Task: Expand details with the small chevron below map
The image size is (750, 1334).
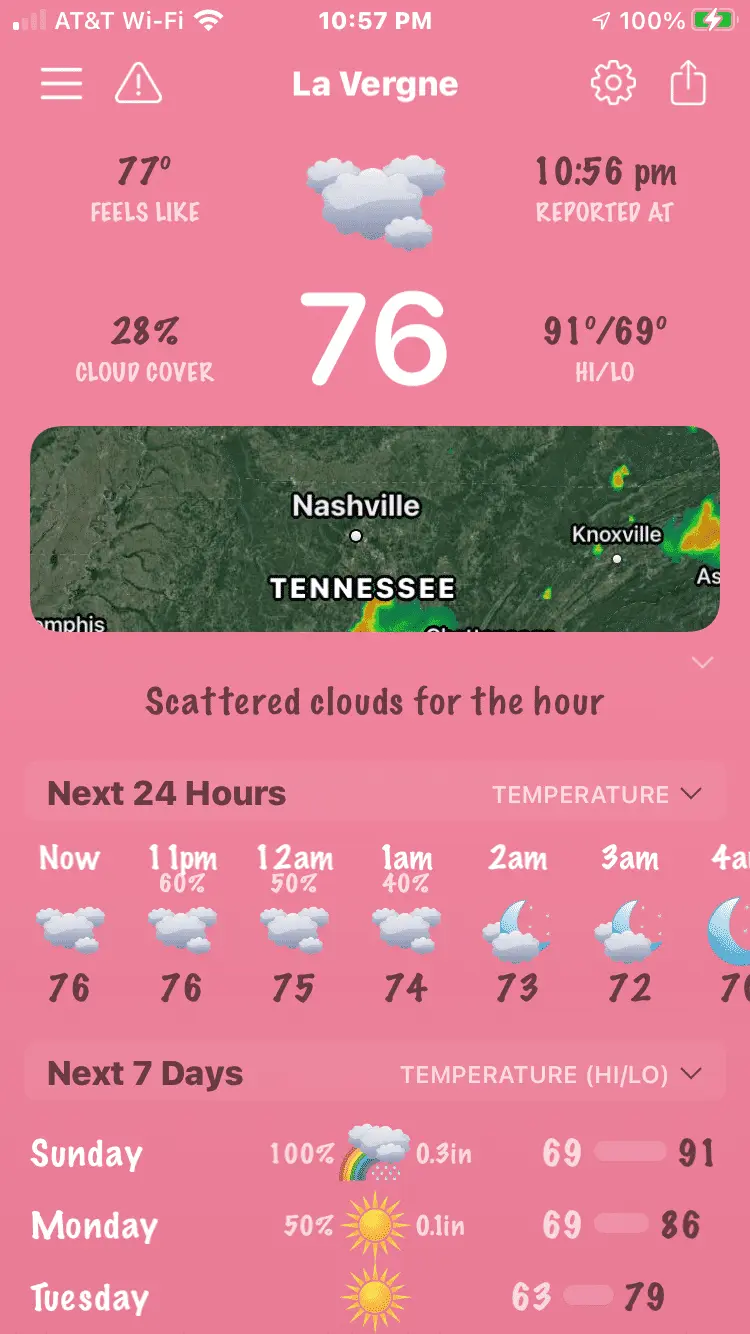Action: click(x=702, y=663)
